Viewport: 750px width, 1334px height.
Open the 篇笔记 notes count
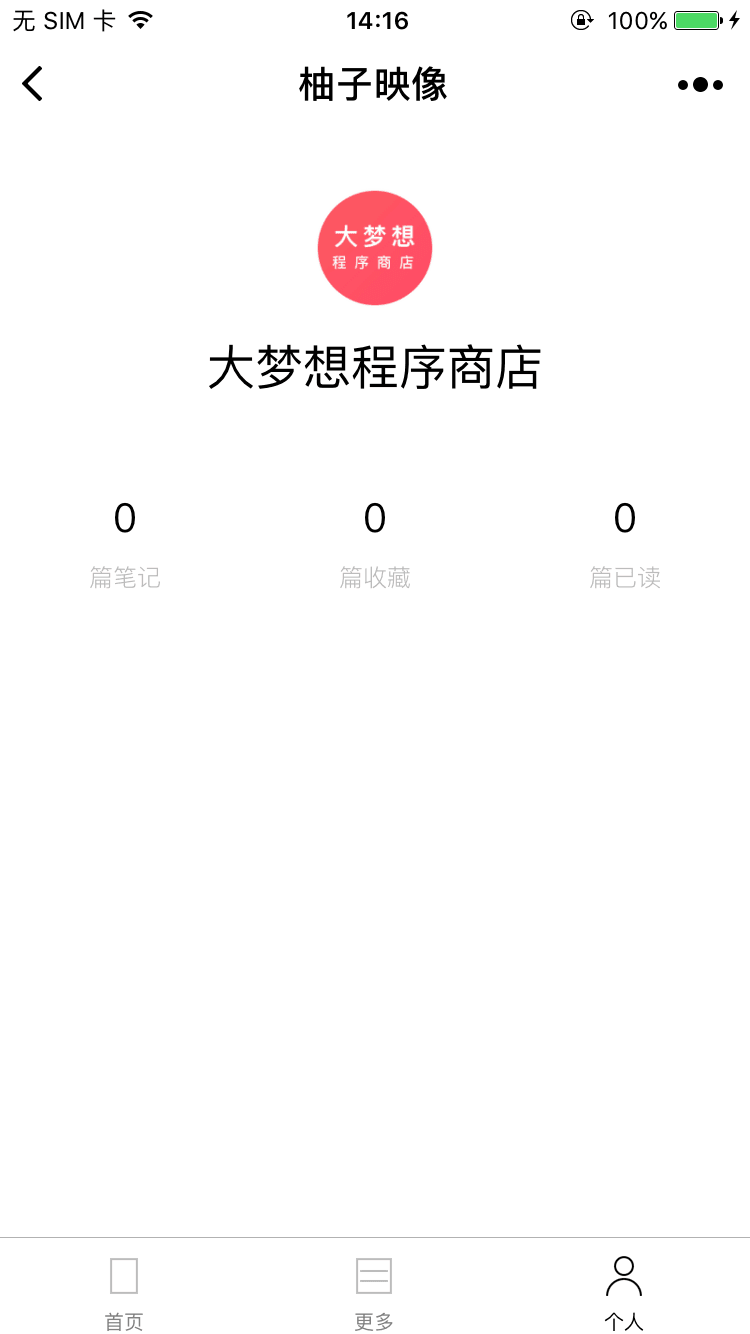click(125, 545)
